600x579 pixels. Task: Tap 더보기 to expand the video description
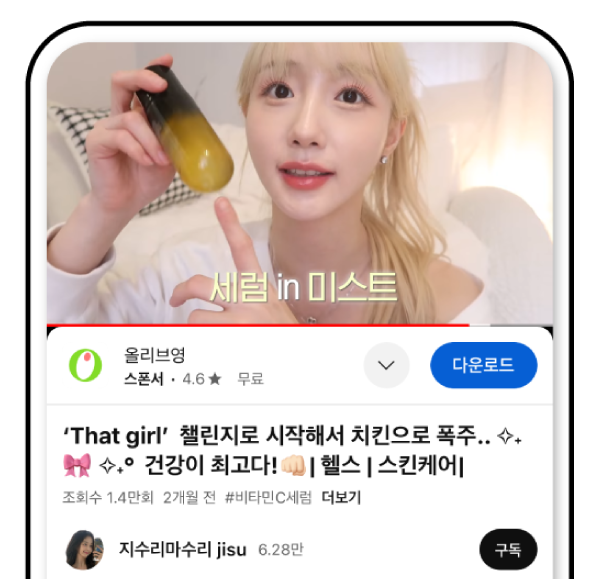point(341,497)
